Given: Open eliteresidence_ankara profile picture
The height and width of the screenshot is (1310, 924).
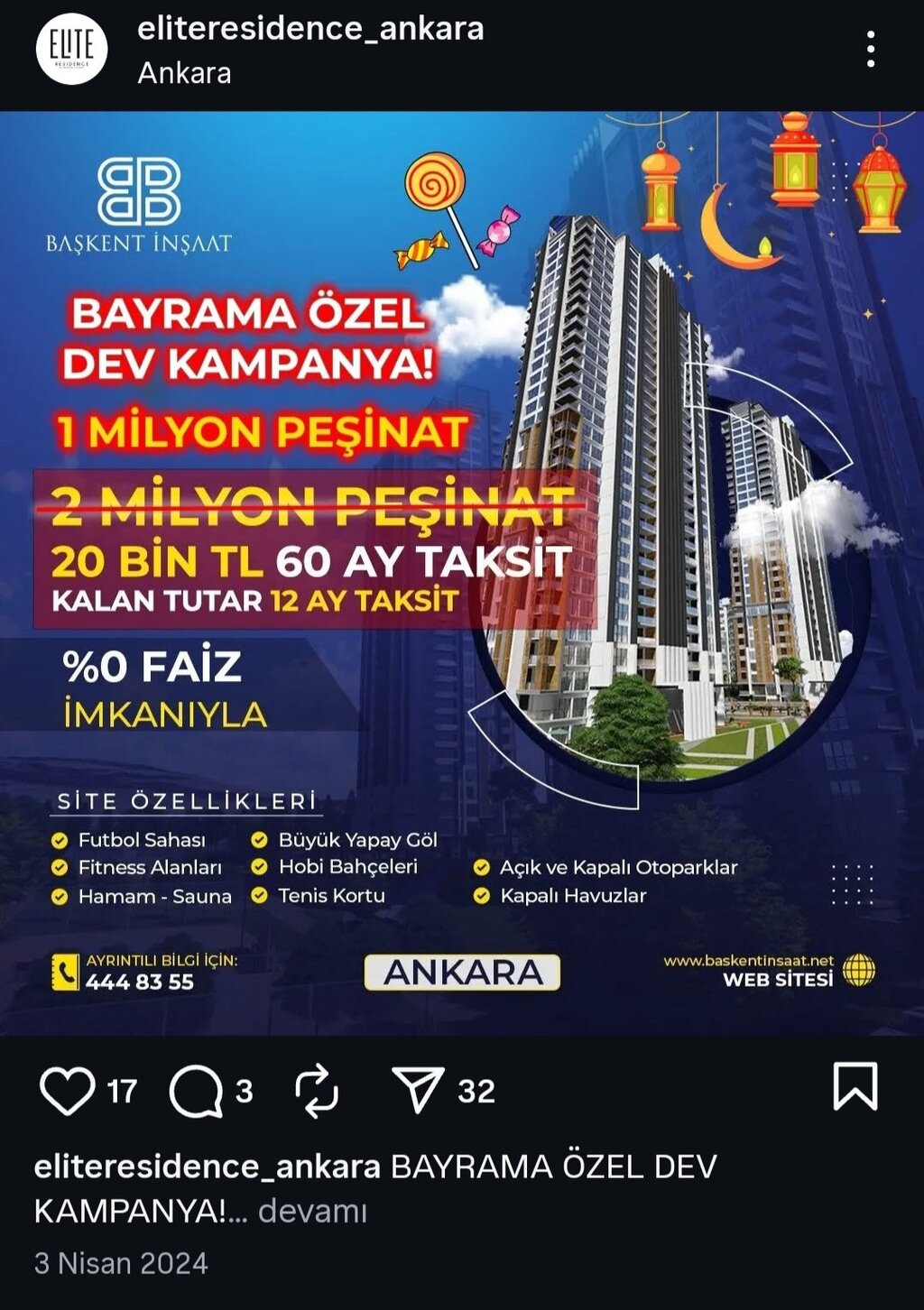Looking at the screenshot, I should (71, 50).
